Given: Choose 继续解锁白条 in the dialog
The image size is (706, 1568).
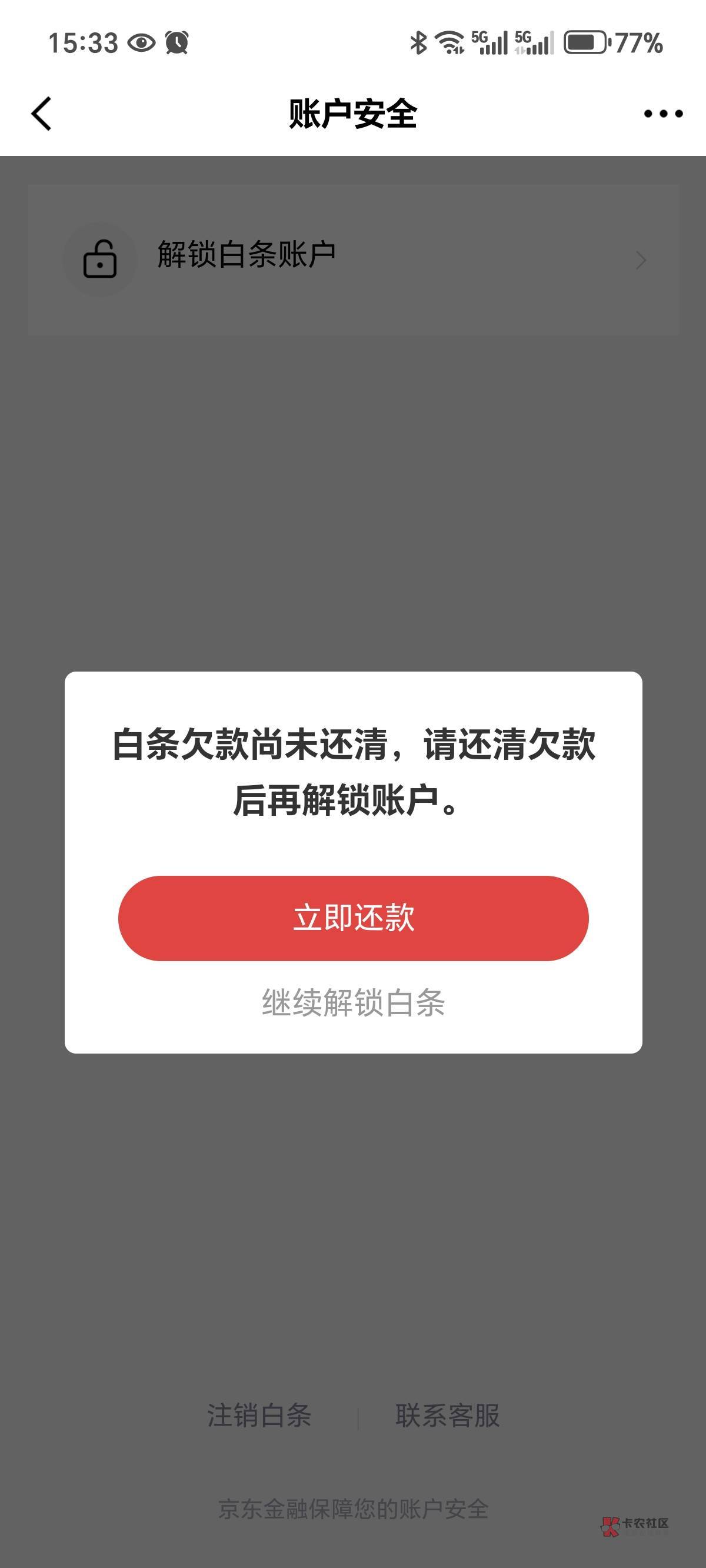Looking at the screenshot, I should (x=353, y=1002).
